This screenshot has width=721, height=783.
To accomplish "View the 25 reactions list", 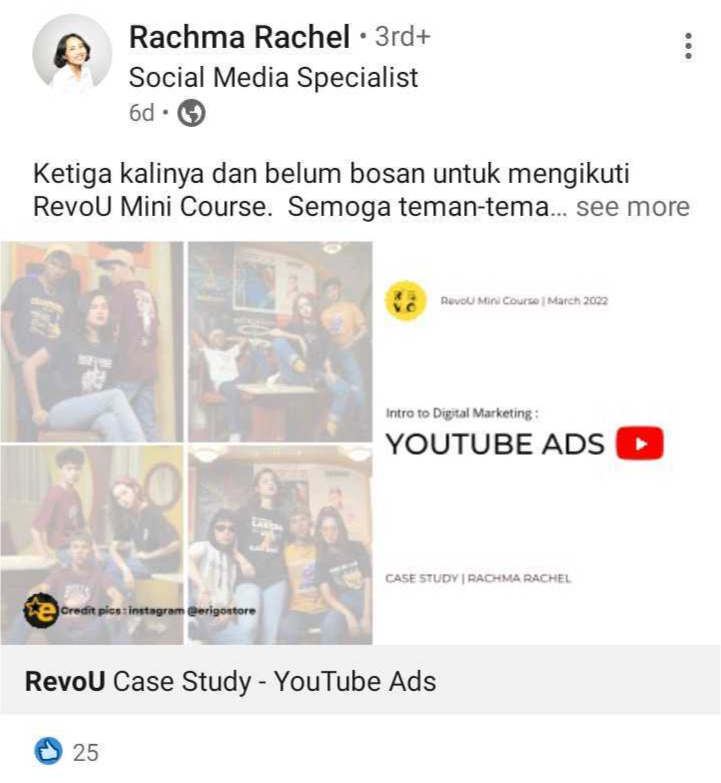I will (x=68, y=752).
